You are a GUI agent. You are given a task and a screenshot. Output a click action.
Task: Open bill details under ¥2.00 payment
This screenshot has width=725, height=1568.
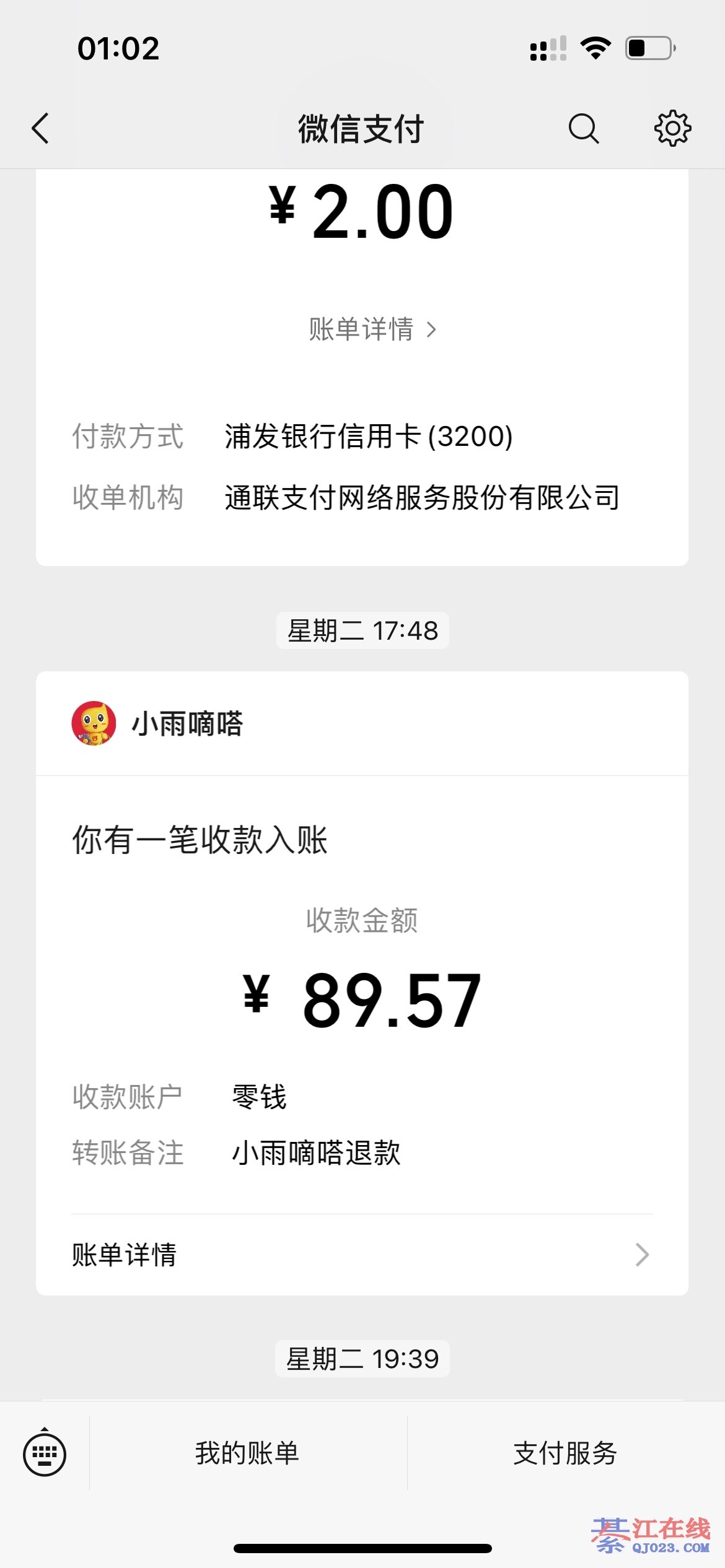pos(372,329)
